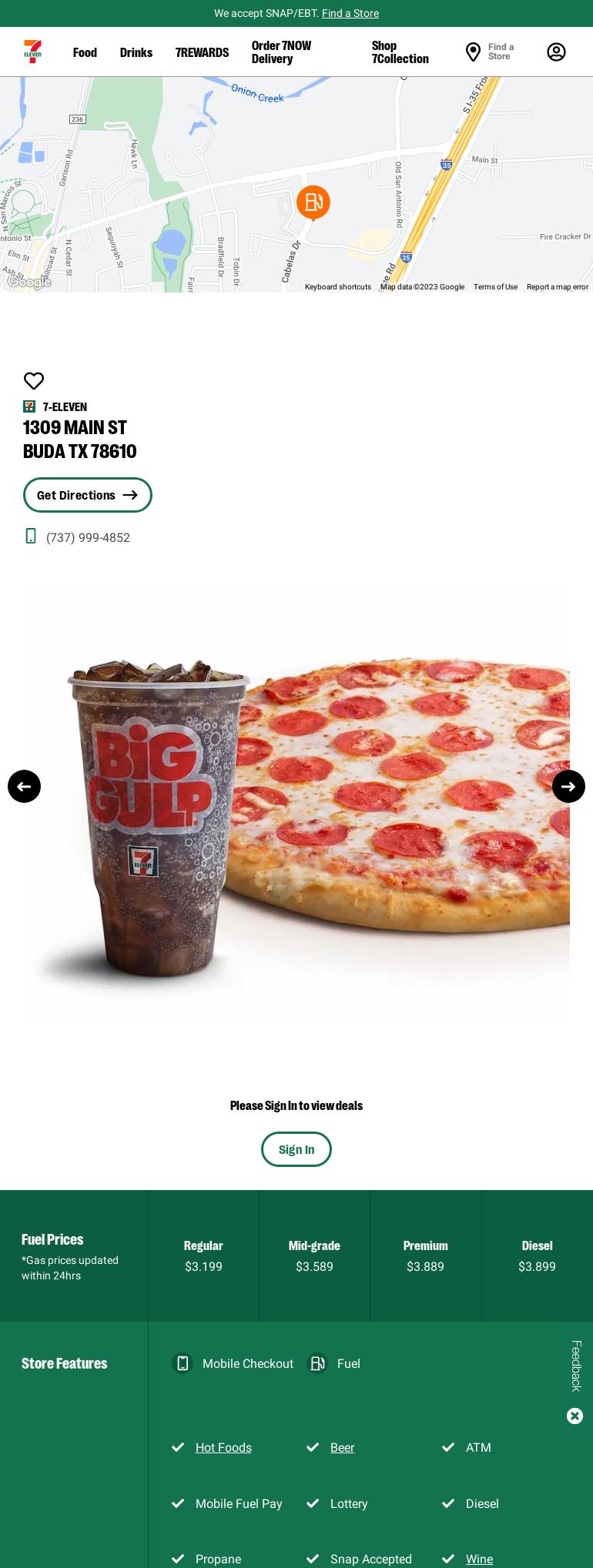Favorite this store with the heart icon
The width and height of the screenshot is (593, 1568).
tap(34, 381)
